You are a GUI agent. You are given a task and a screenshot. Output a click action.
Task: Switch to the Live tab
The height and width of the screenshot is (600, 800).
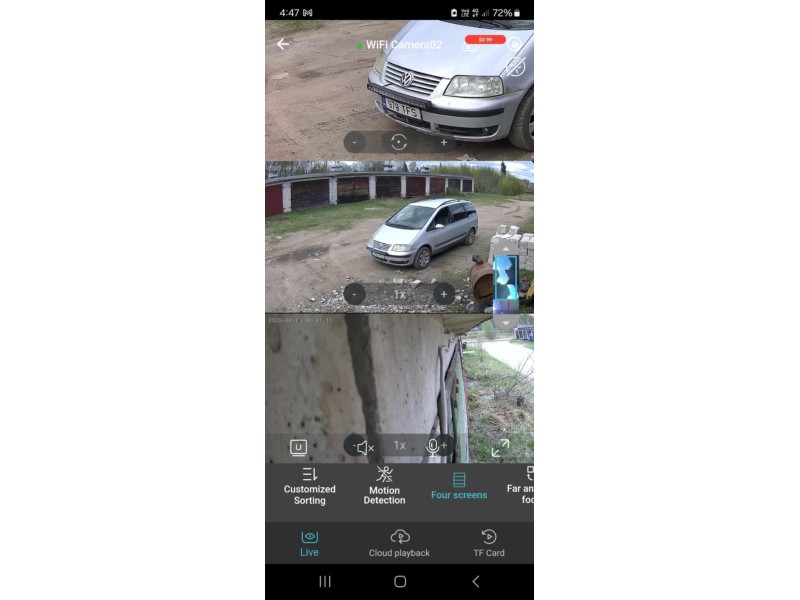(309, 543)
